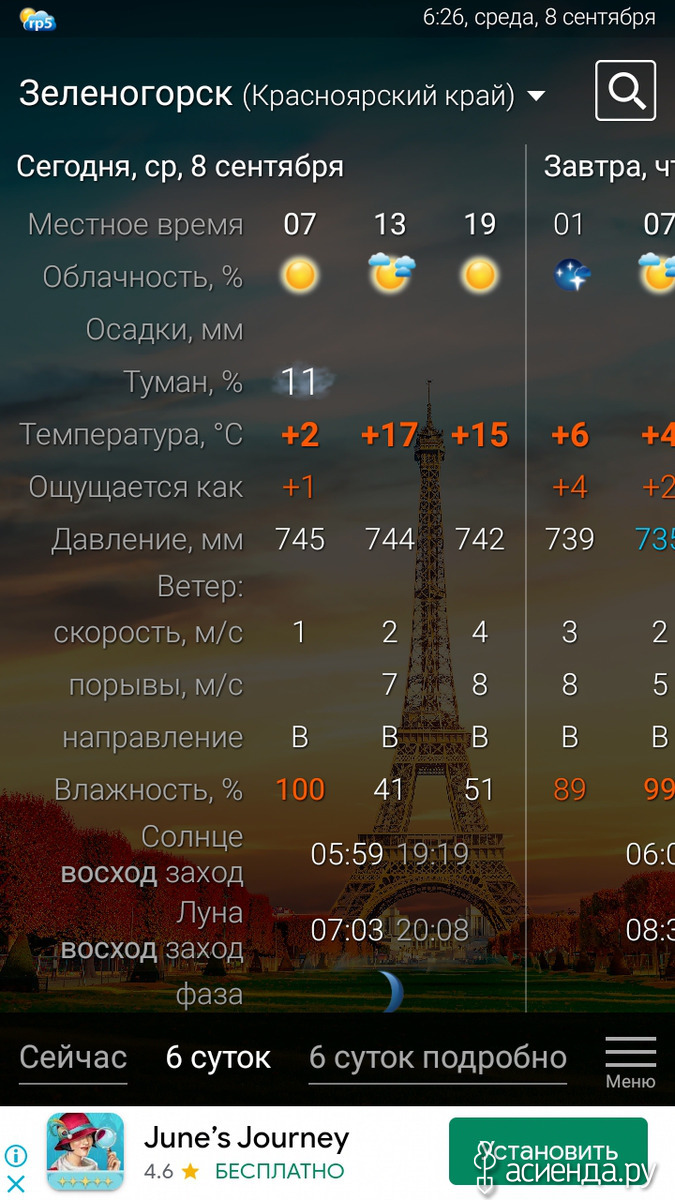Open the 6 суток подробно tab

click(x=438, y=1057)
